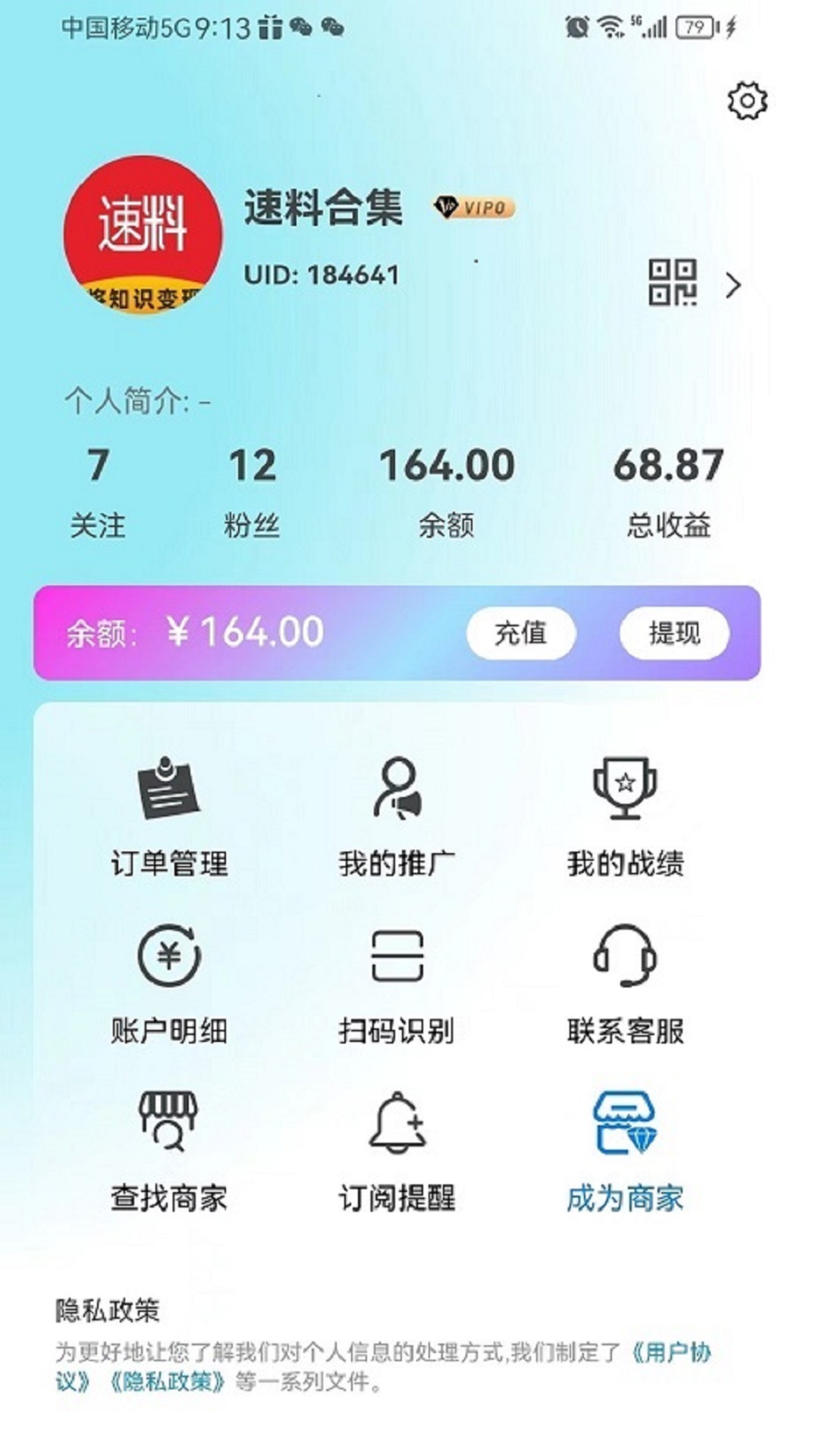Open the profile QR code
This screenshot has height=1456, width=819.
[x=672, y=283]
